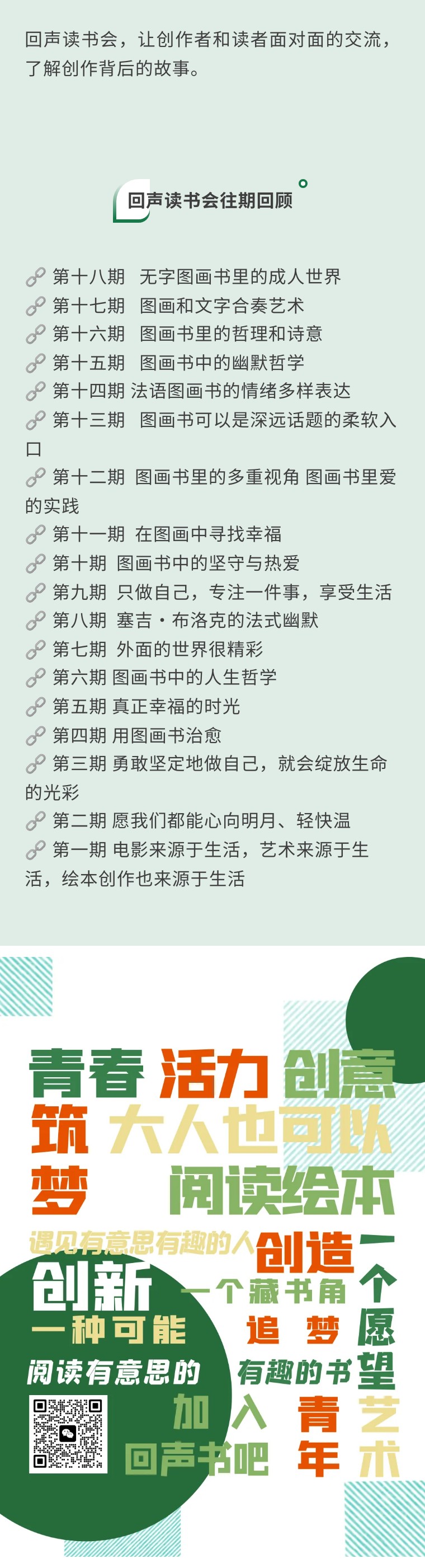Open the 第十八期 无字图画书里的成人世界 link

pos(196,277)
